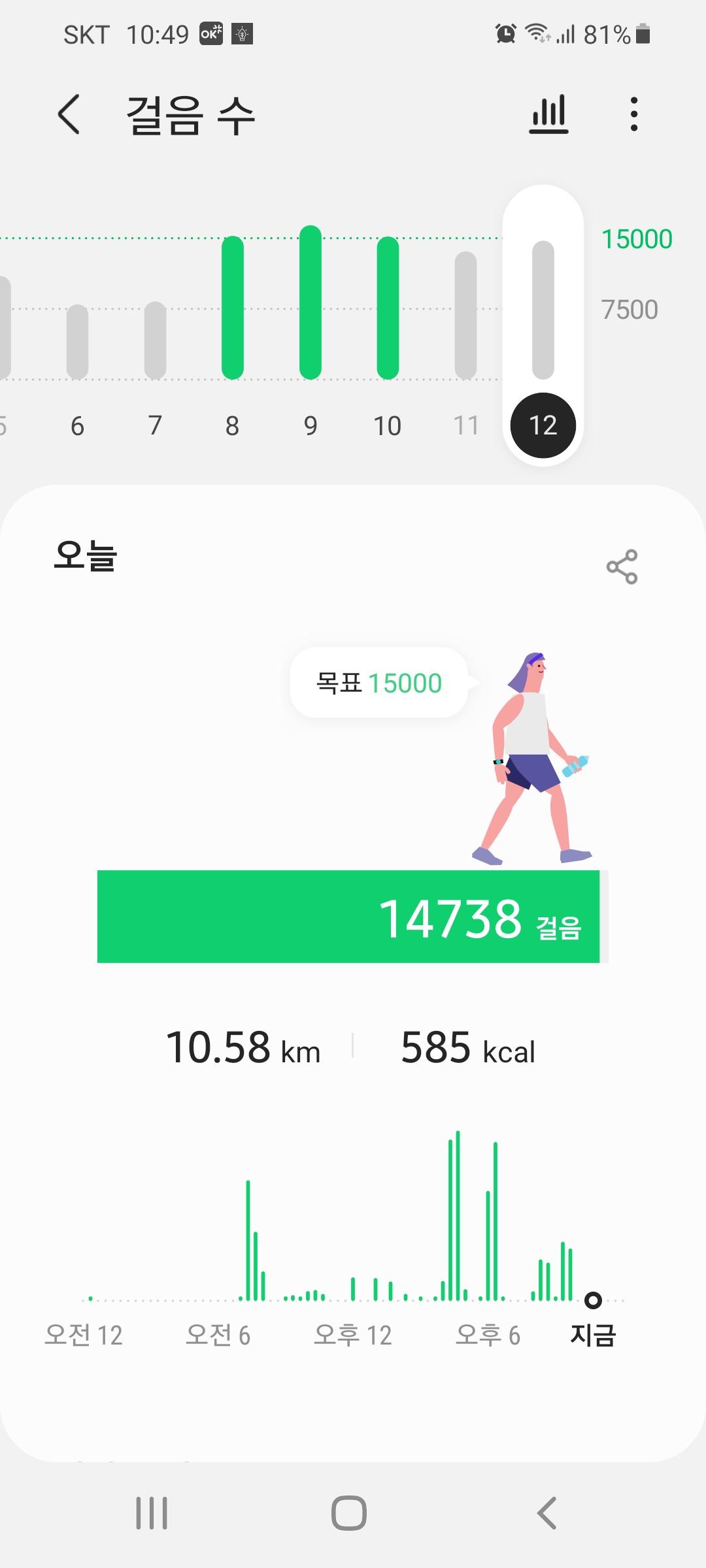Tap the system home button
The width and height of the screenshot is (706, 1568).
click(349, 1513)
